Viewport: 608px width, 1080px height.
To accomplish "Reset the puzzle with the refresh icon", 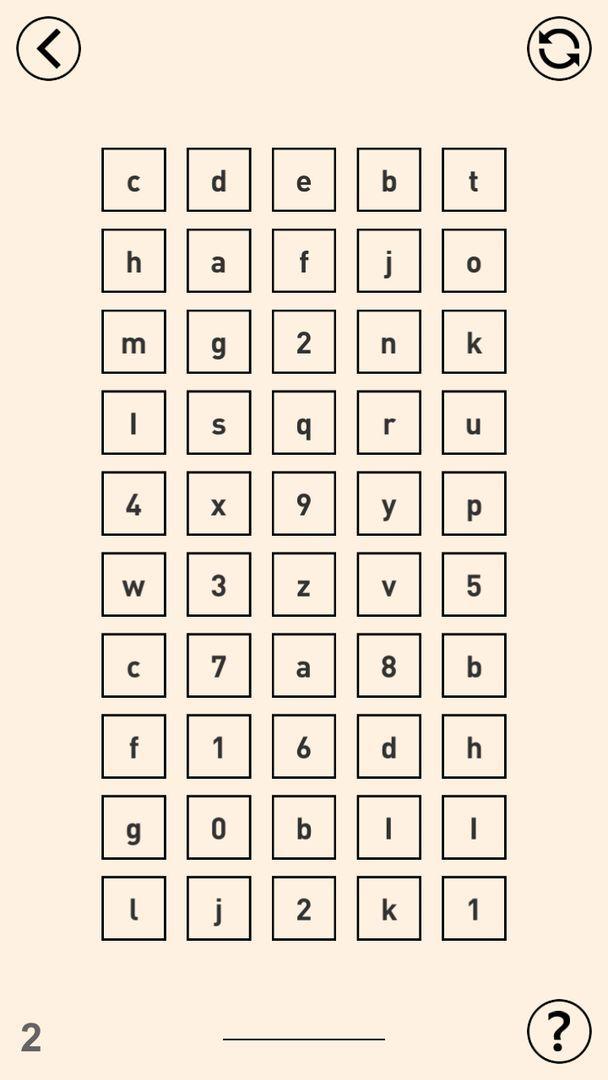I will (559, 49).
